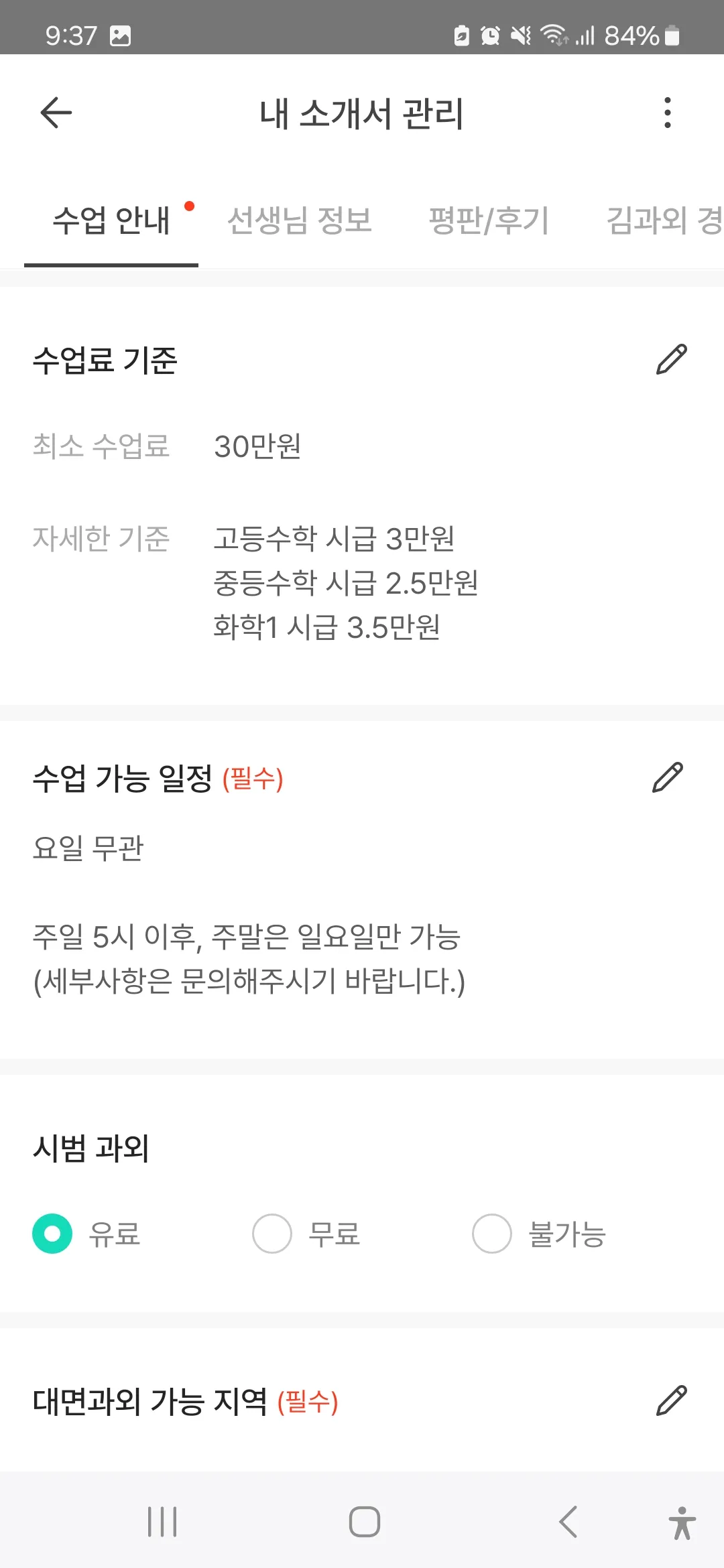Image resolution: width=724 pixels, height=1568 pixels.
Task: Switch to the 평판/후기 tab
Action: click(489, 220)
